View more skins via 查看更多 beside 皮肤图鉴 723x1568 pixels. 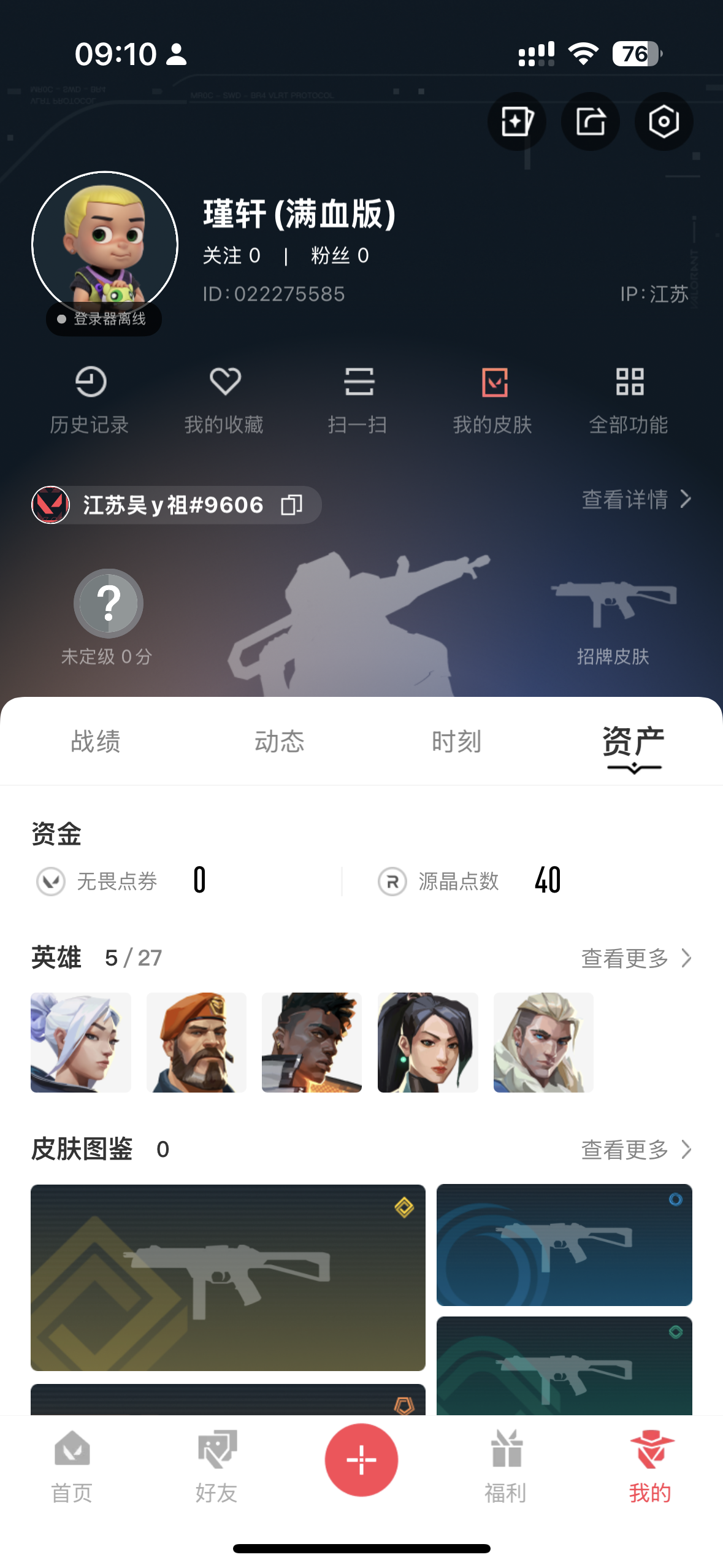636,1150
